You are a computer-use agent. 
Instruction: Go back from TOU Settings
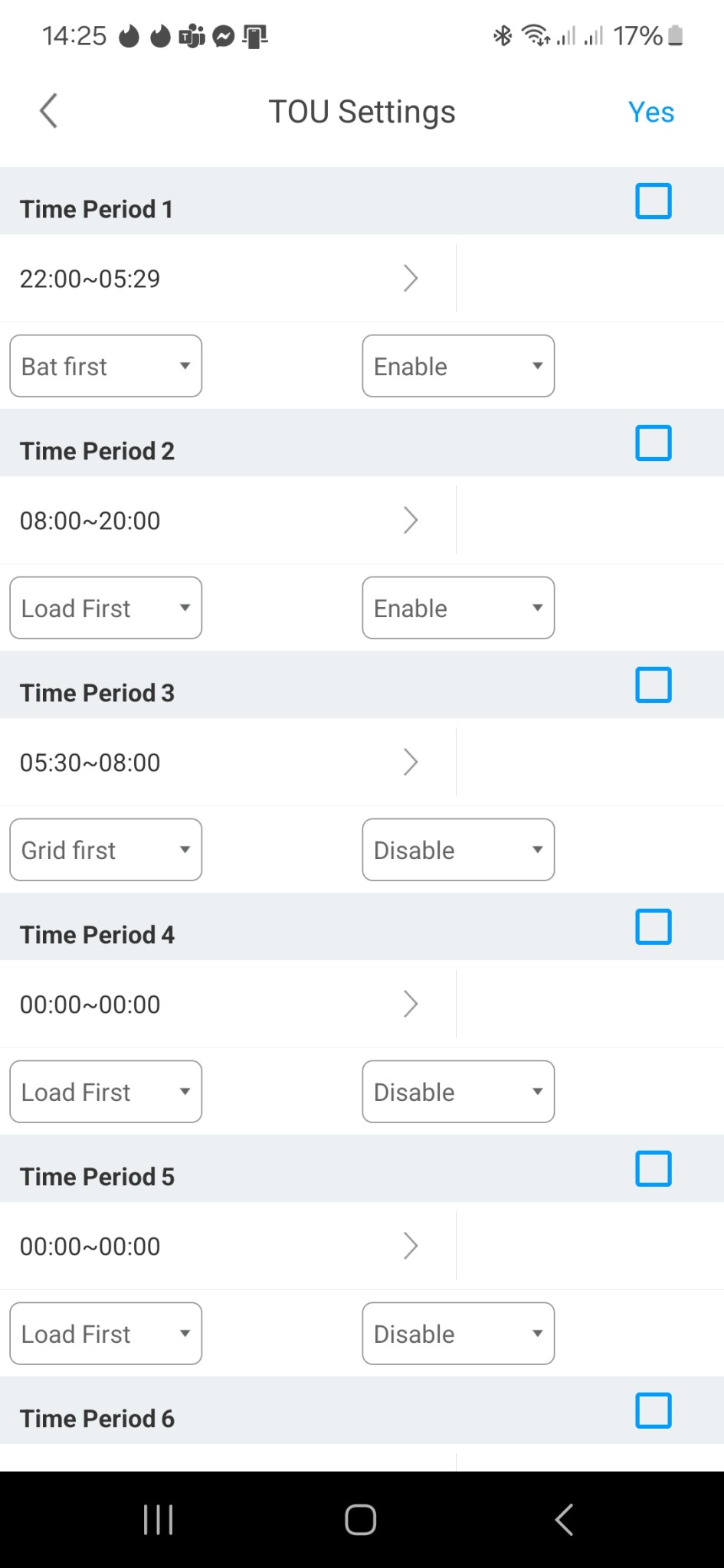[48, 111]
